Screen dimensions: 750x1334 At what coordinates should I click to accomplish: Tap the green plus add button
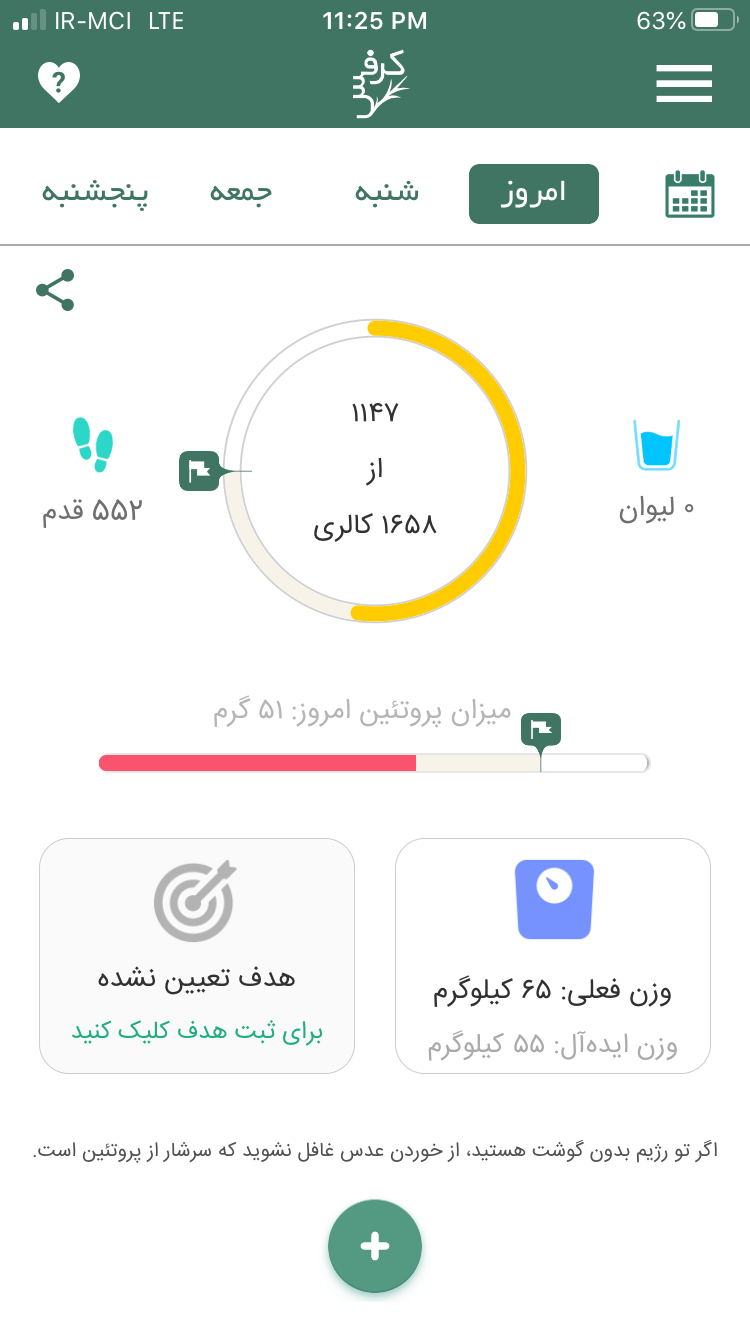click(x=375, y=1246)
